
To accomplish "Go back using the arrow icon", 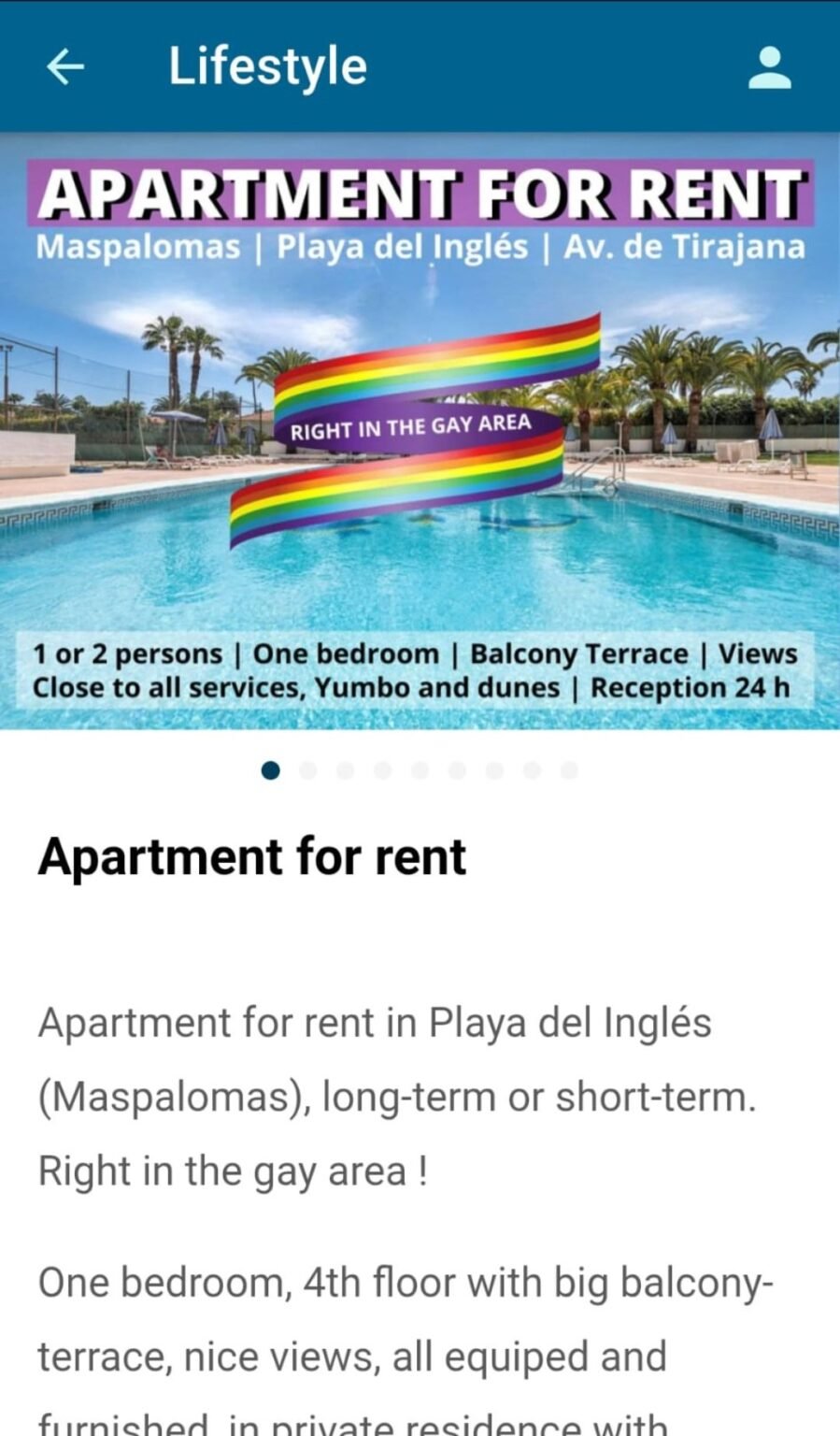I will (65, 66).
